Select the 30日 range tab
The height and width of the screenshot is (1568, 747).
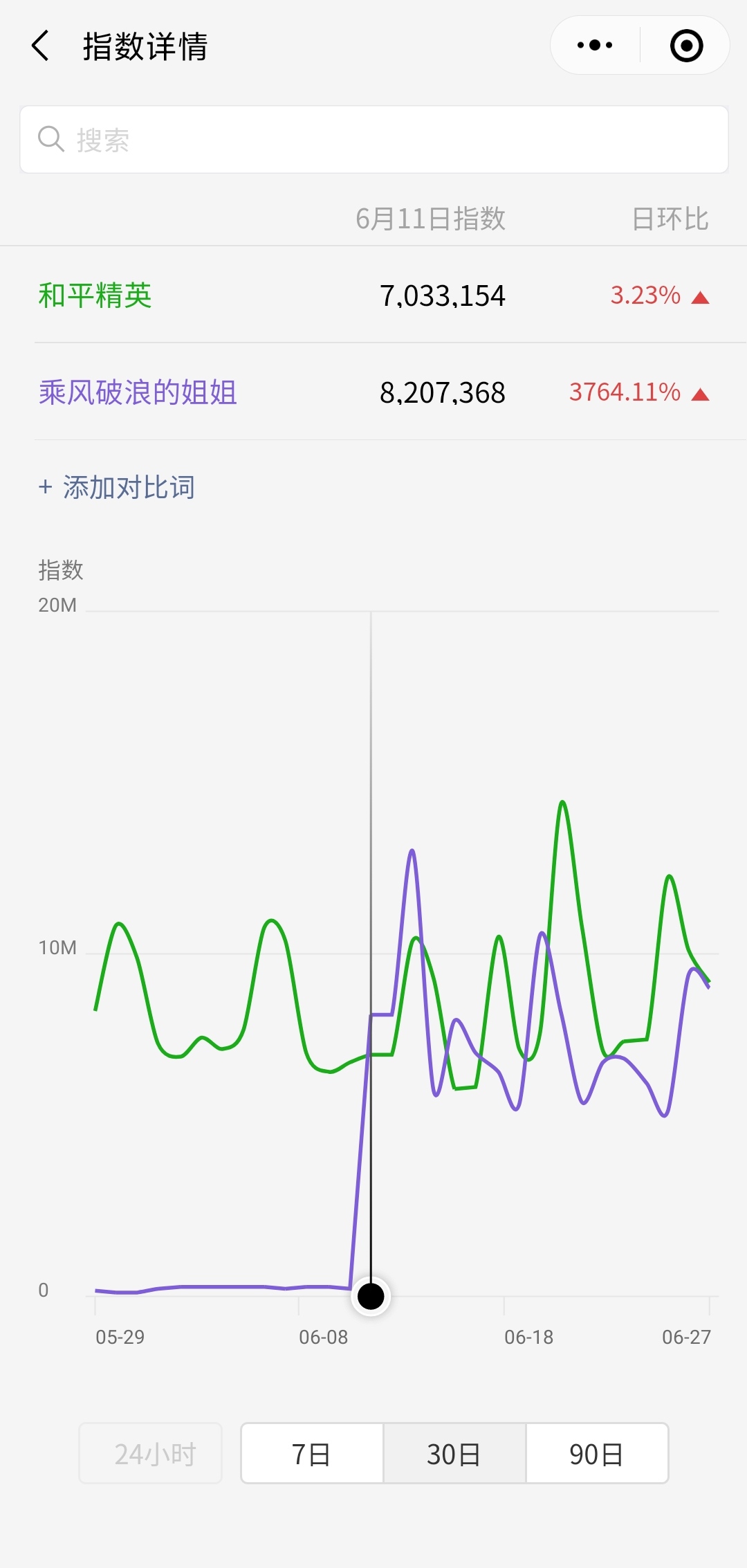click(454, 1453)
